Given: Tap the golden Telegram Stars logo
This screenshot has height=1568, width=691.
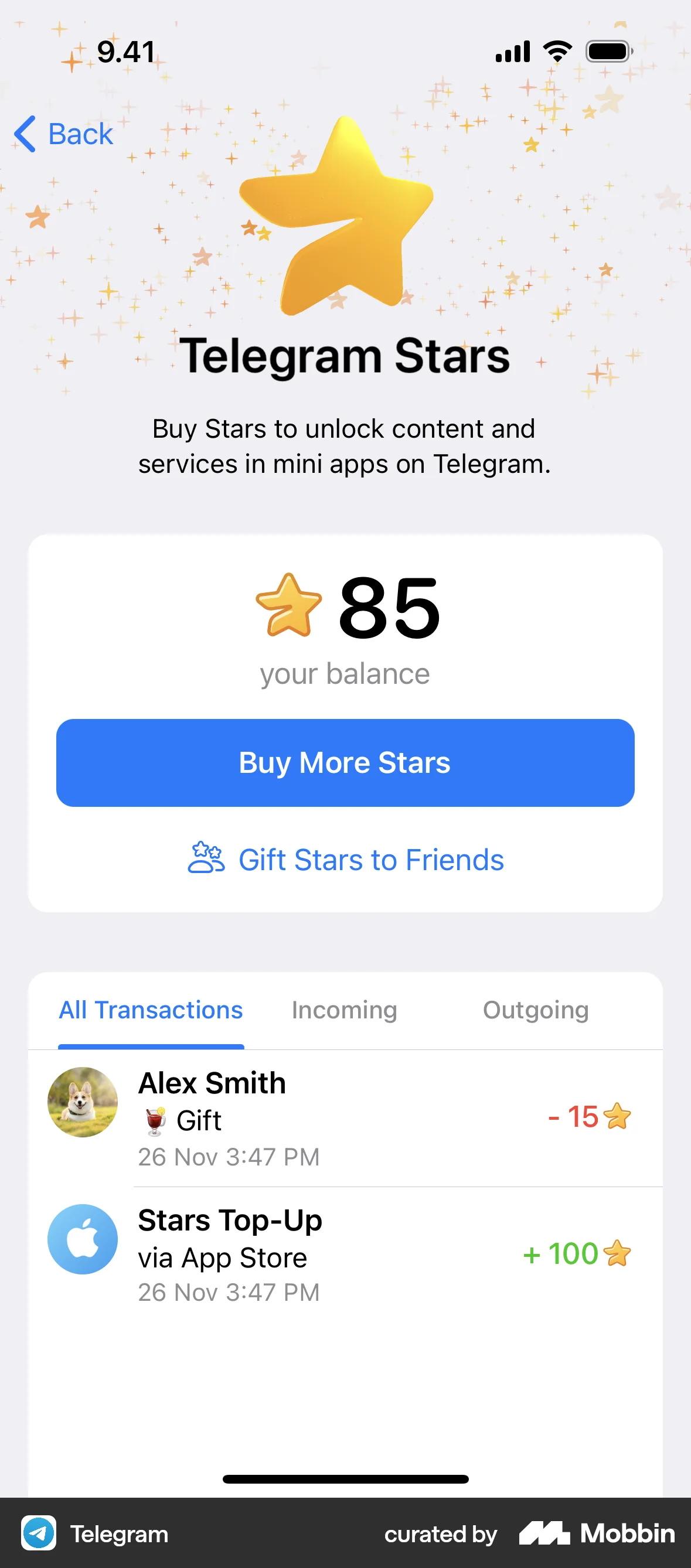Looking at the screenshot, I should pos(345,219).
